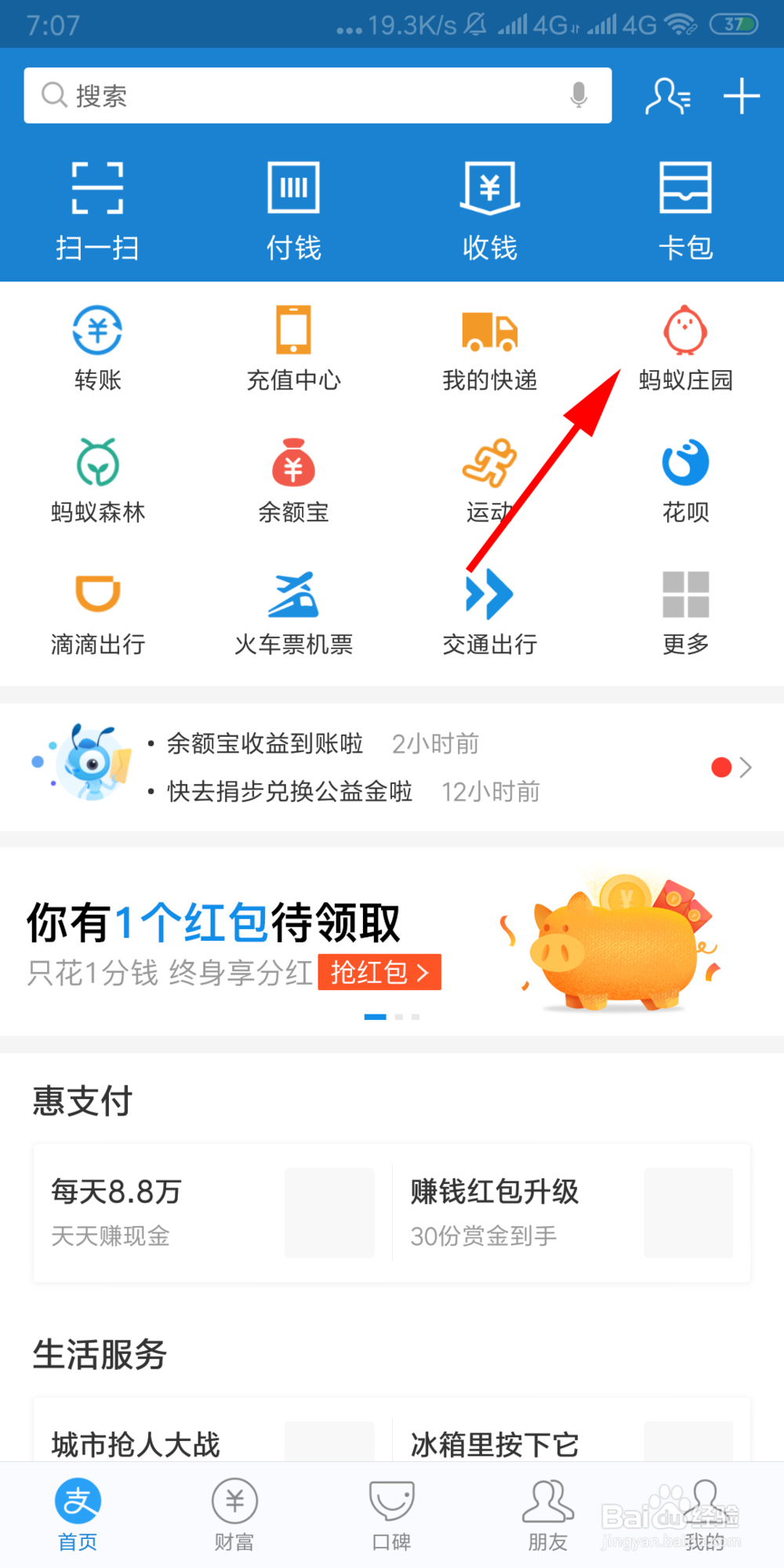Tap the 抢红包 grab red packet button

click(379, 972)
